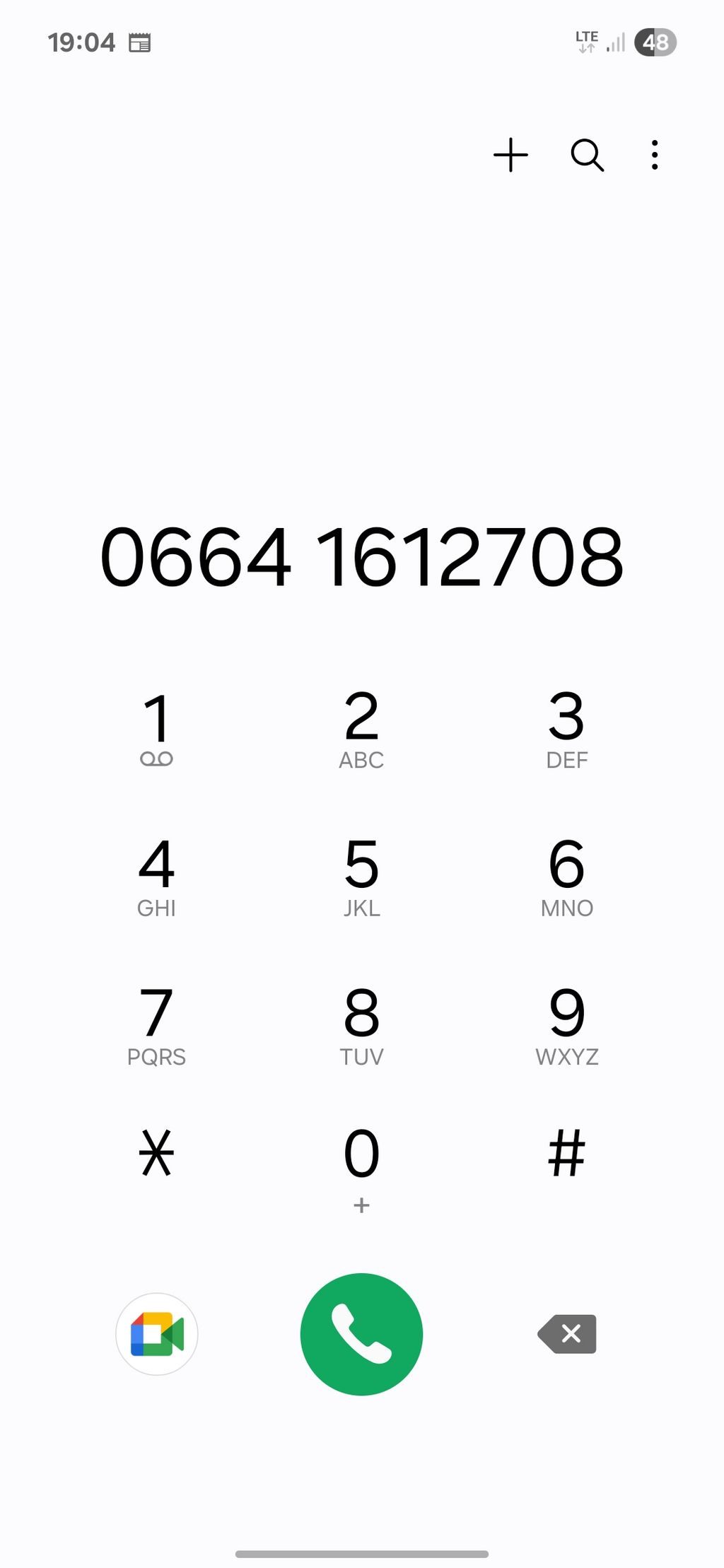Enter digit 7 PQRS
Screen dimensions: 724x1568
156,1026
